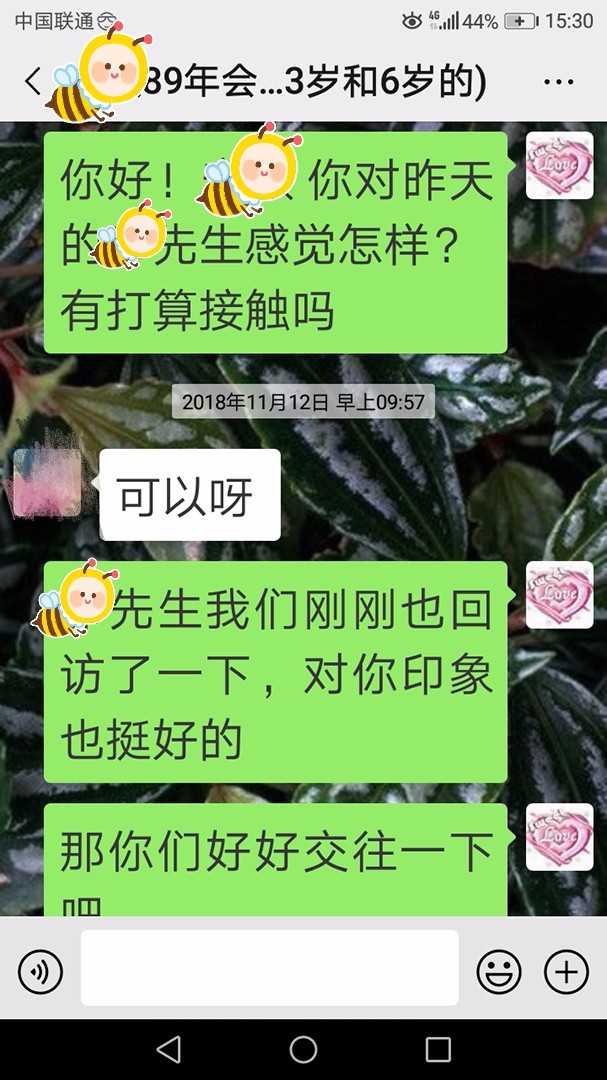
Task: Open the plus attachment menu
Action: (566, 970)
